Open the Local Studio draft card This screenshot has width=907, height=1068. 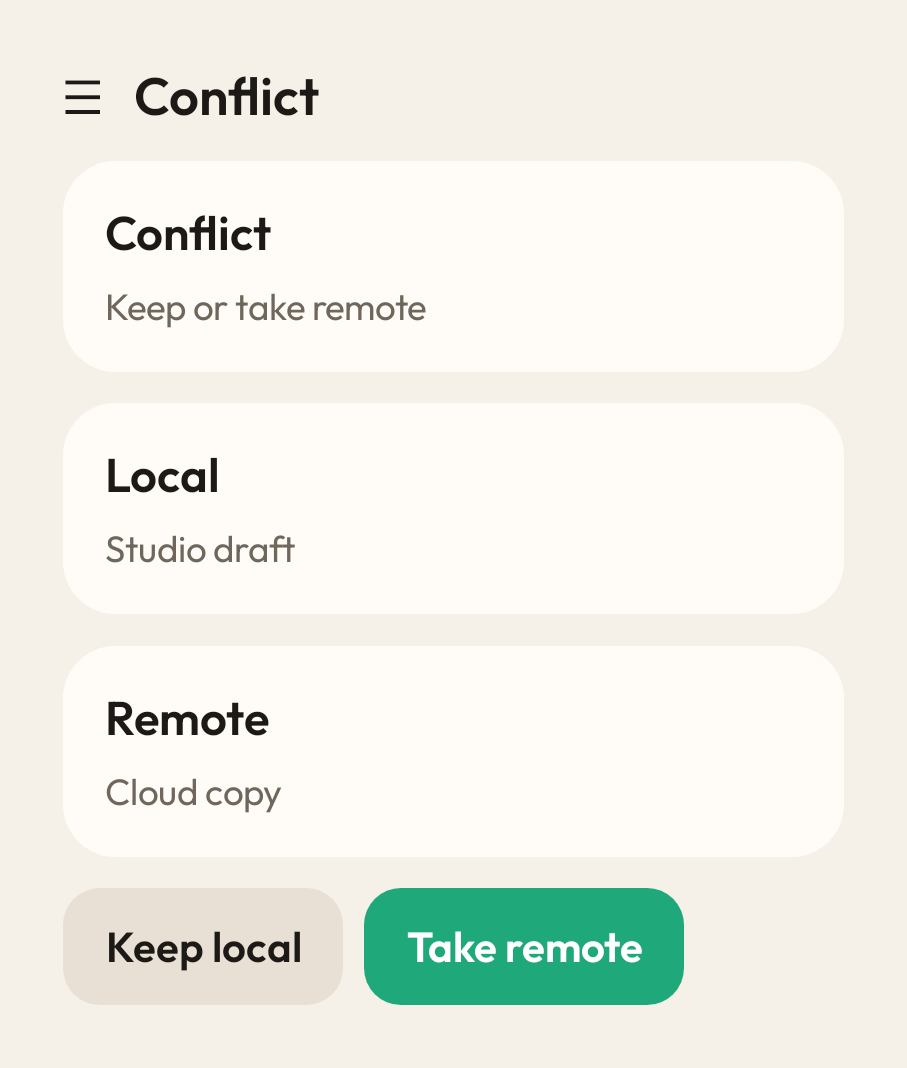(x=454, y=509)
